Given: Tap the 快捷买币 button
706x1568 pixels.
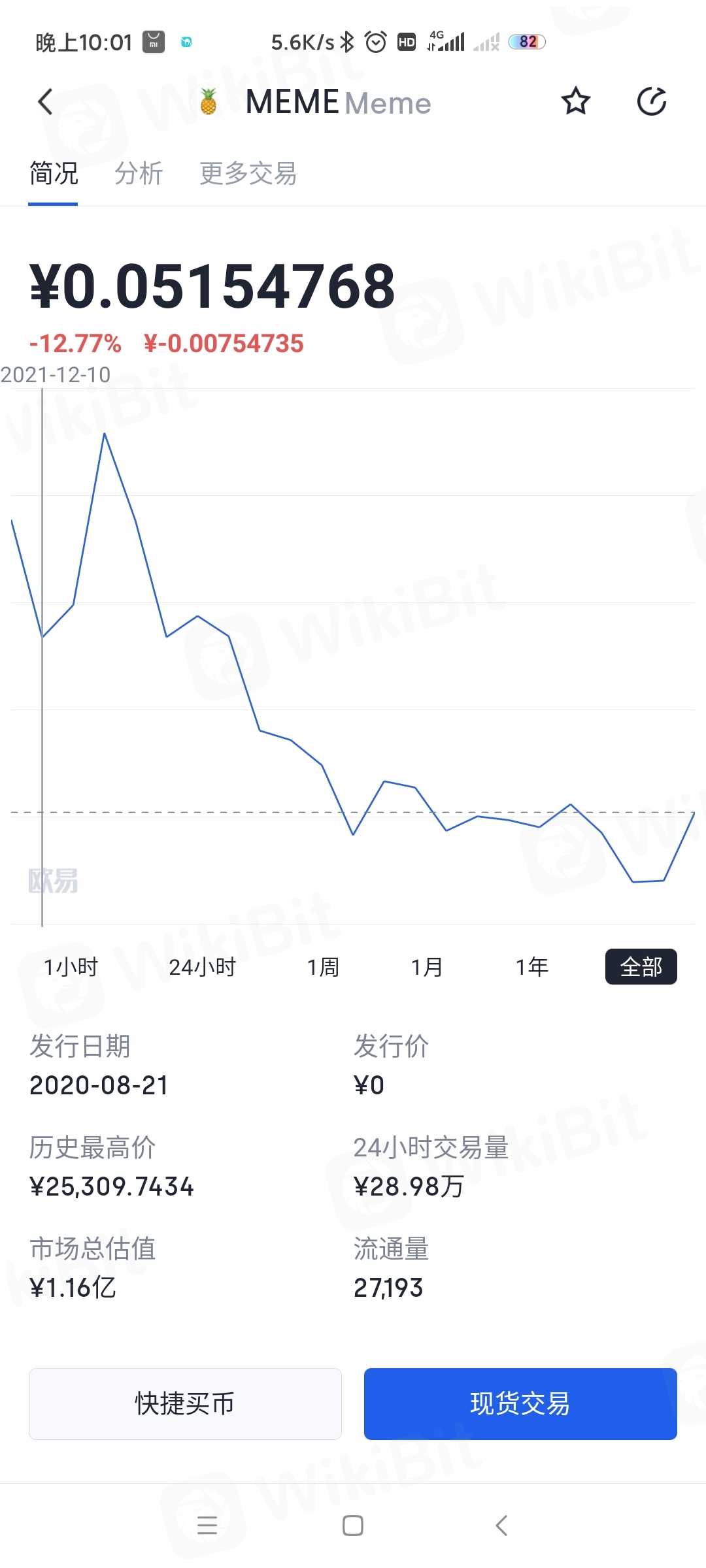Looking at the screenshot, I should tap(185, 1403).
